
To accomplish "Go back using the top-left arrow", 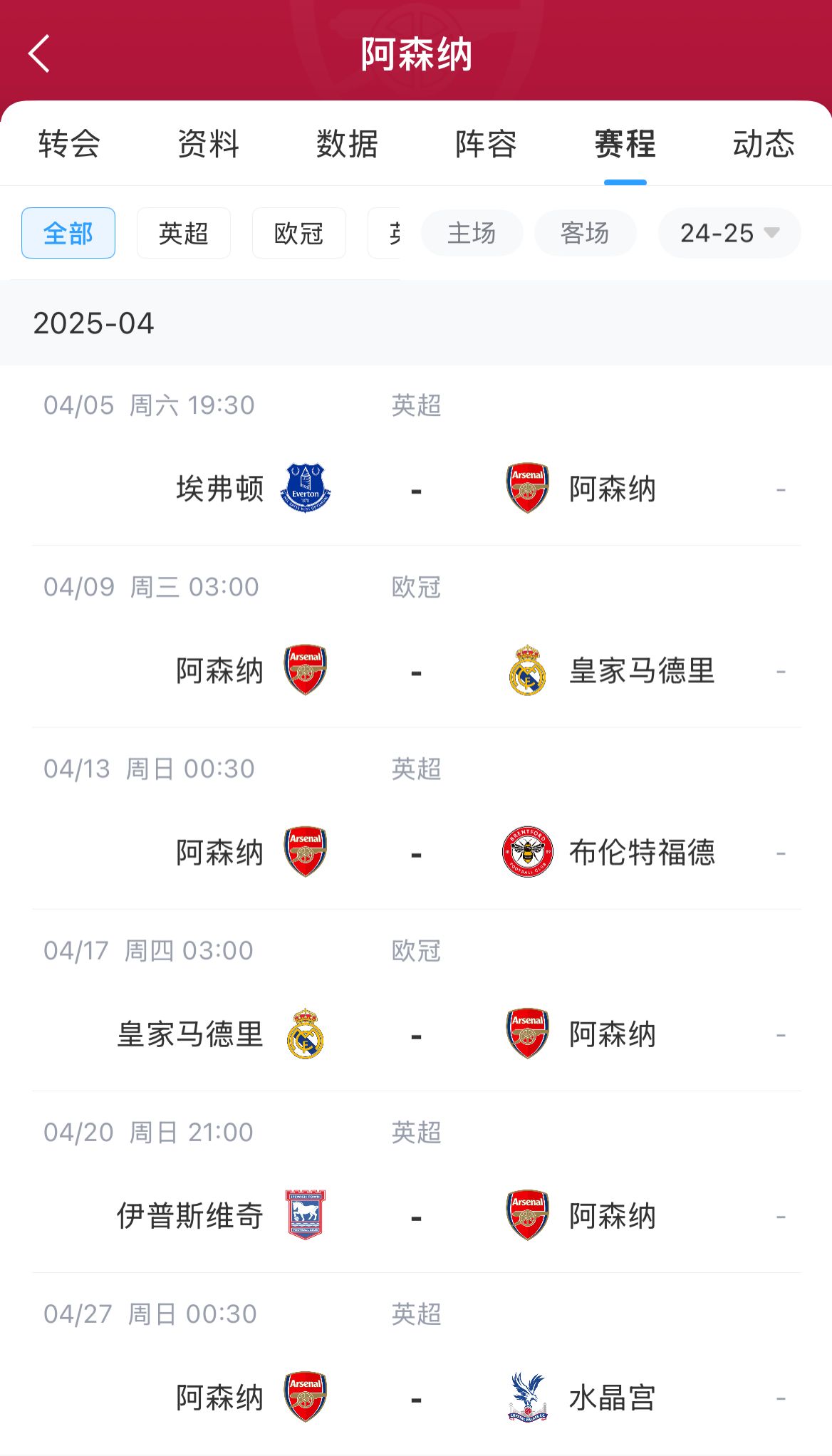I will (39, 53).
